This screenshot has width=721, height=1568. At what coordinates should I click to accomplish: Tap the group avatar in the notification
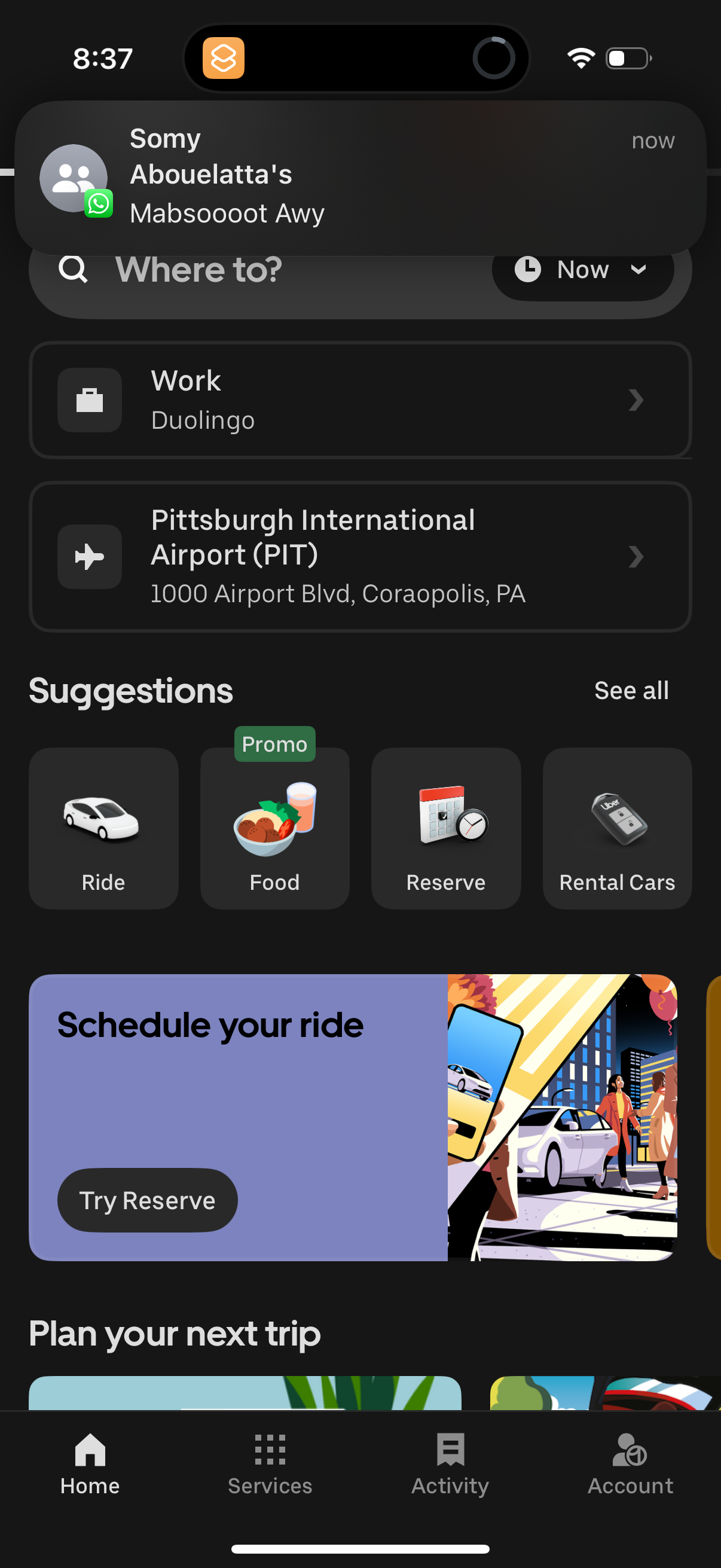tap(74, 178)
